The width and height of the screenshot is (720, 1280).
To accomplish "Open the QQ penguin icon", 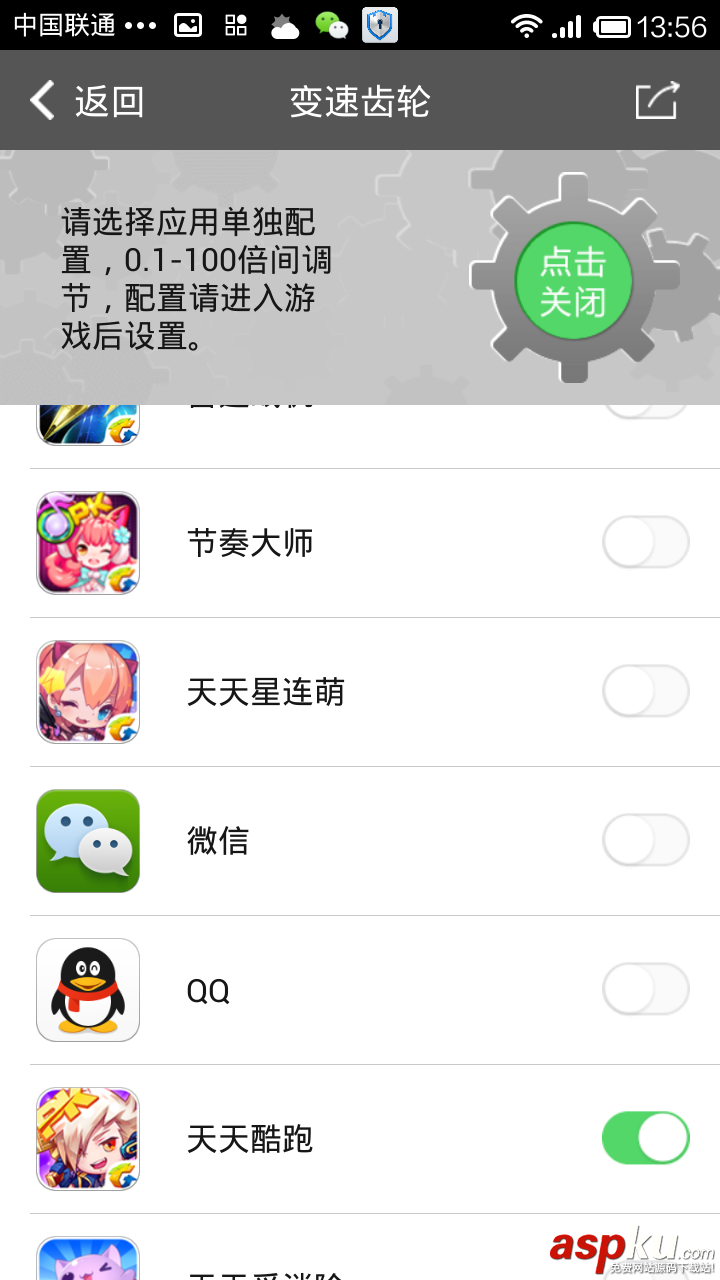I will coord(87,989).
